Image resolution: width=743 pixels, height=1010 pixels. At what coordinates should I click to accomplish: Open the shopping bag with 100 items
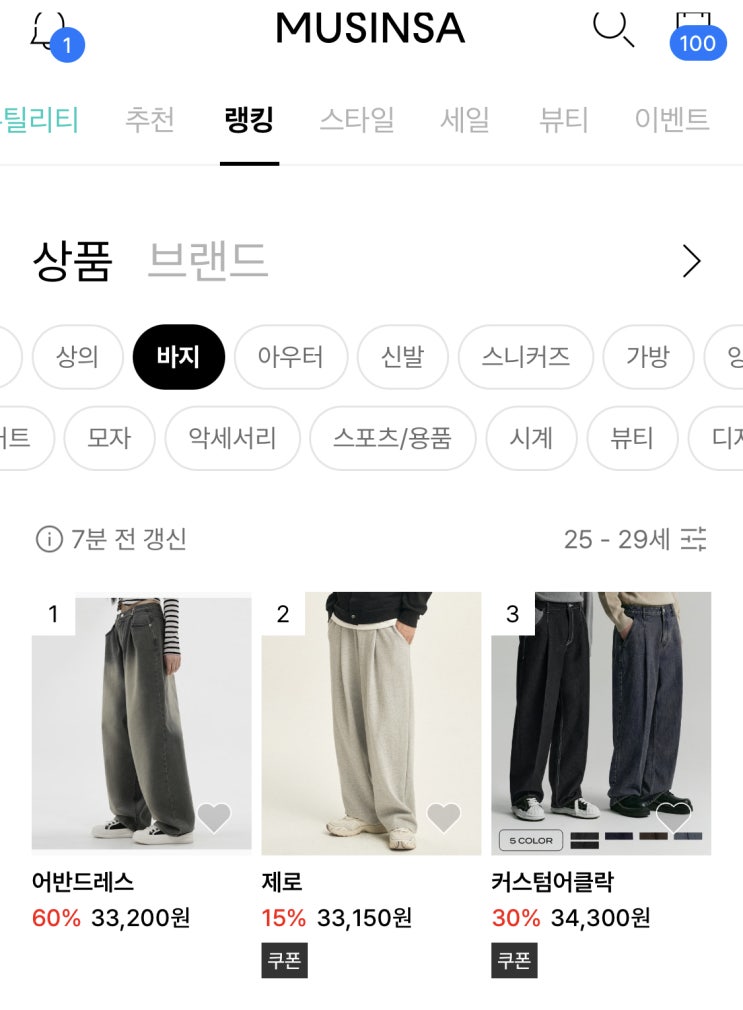694,32
